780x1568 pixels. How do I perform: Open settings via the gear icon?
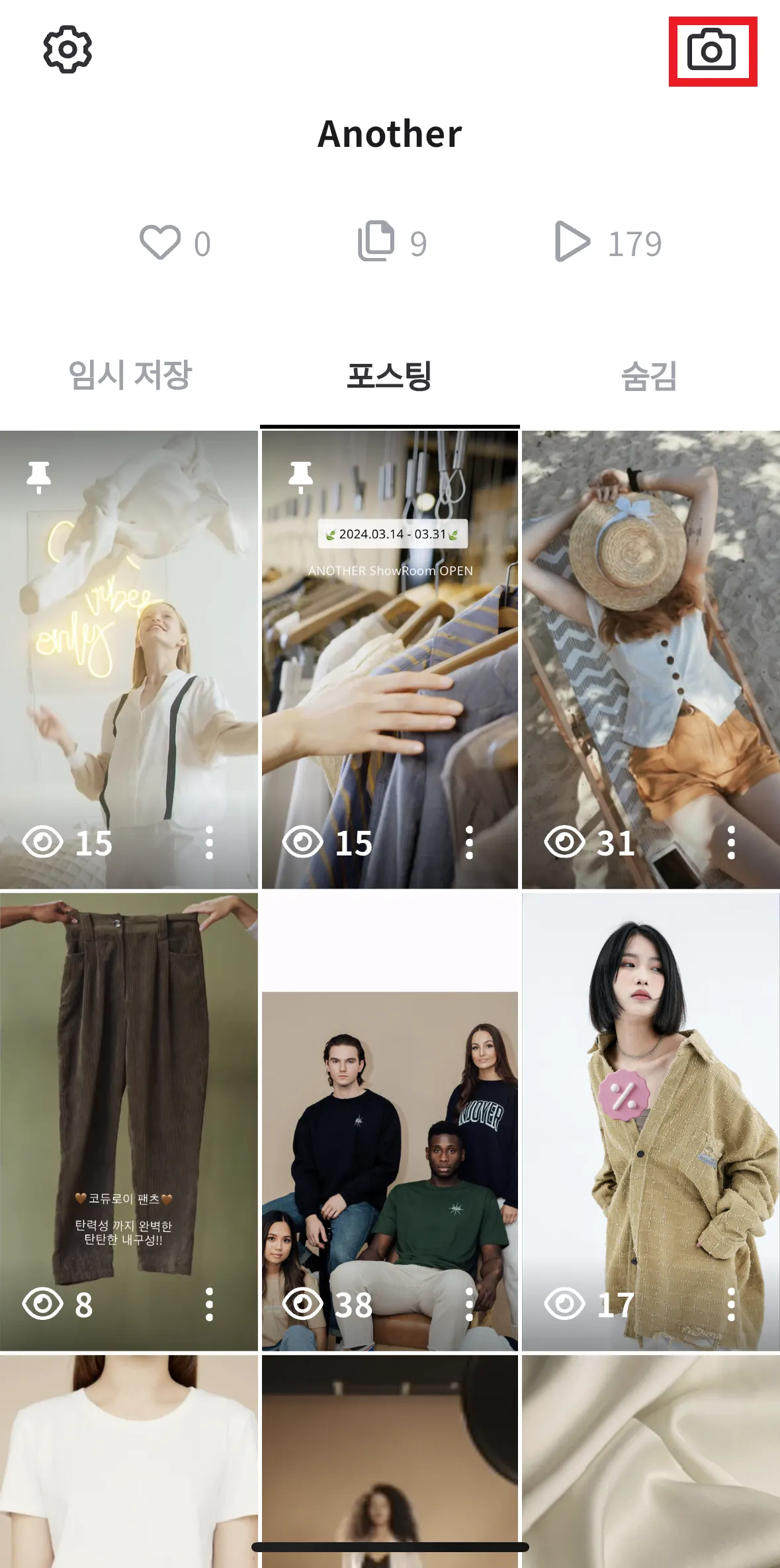coord(67,50)
